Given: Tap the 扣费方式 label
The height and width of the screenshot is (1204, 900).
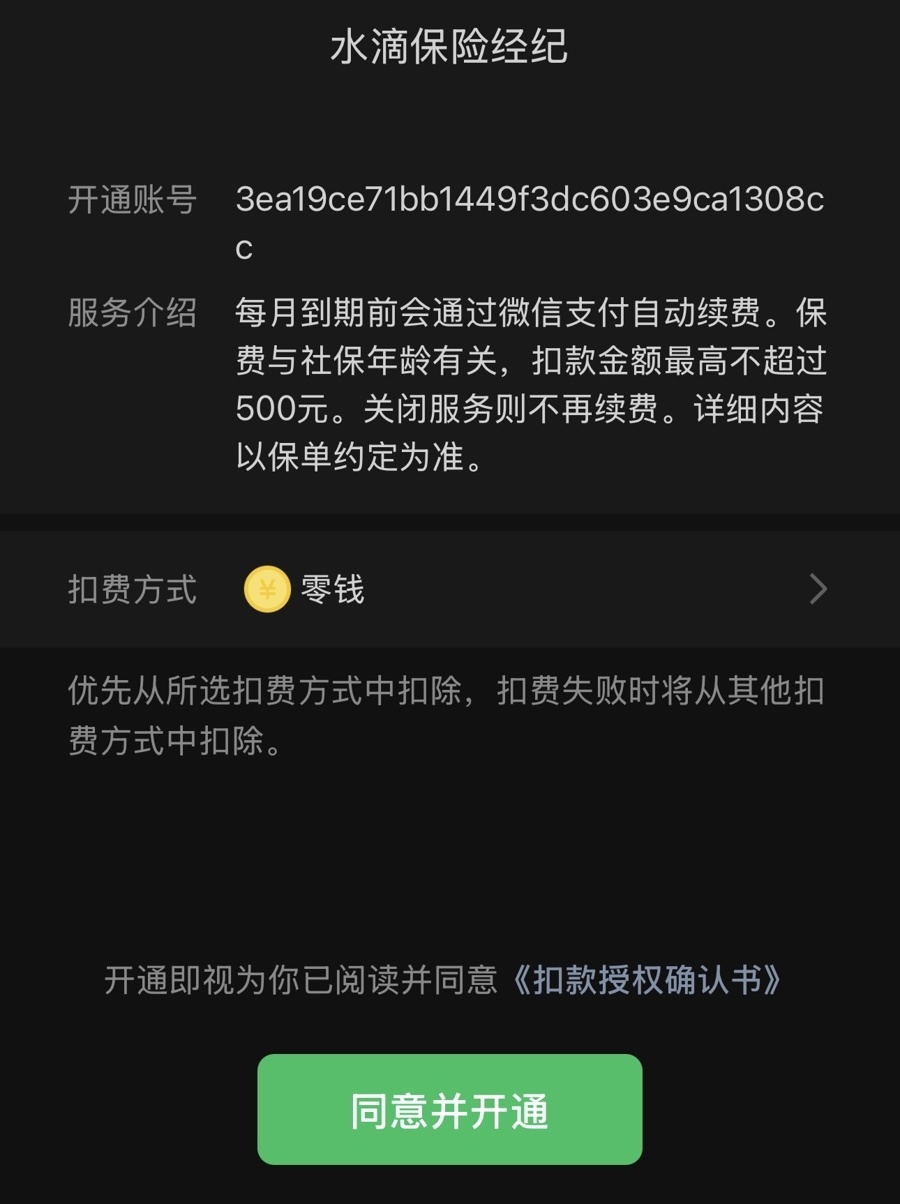Looking at the screenshot, I should [x=133, y=590].
